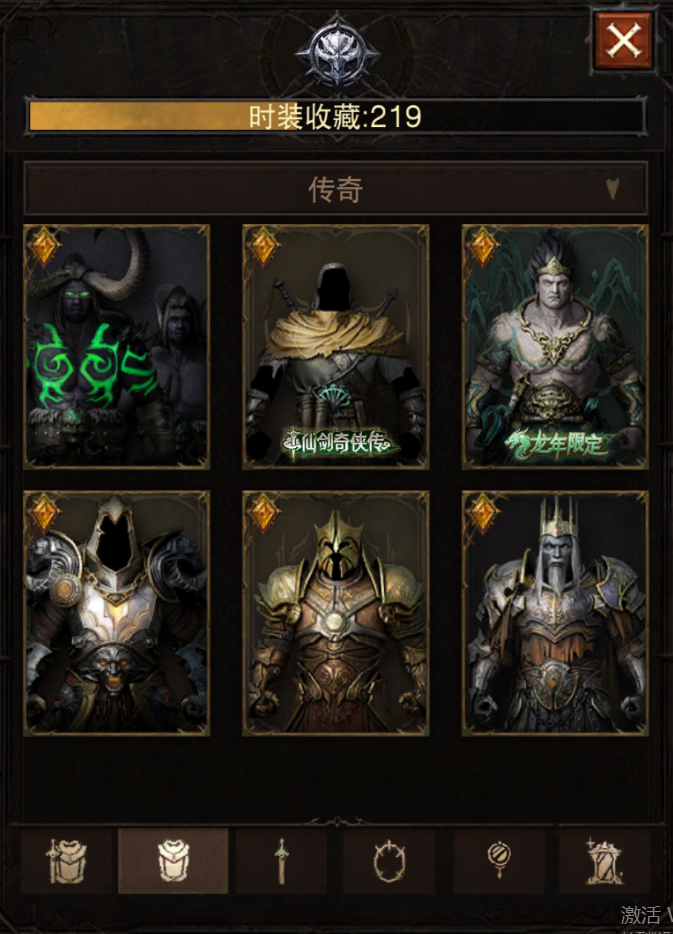Switch to the sparkling portrait frame tab

coord(605,861)
